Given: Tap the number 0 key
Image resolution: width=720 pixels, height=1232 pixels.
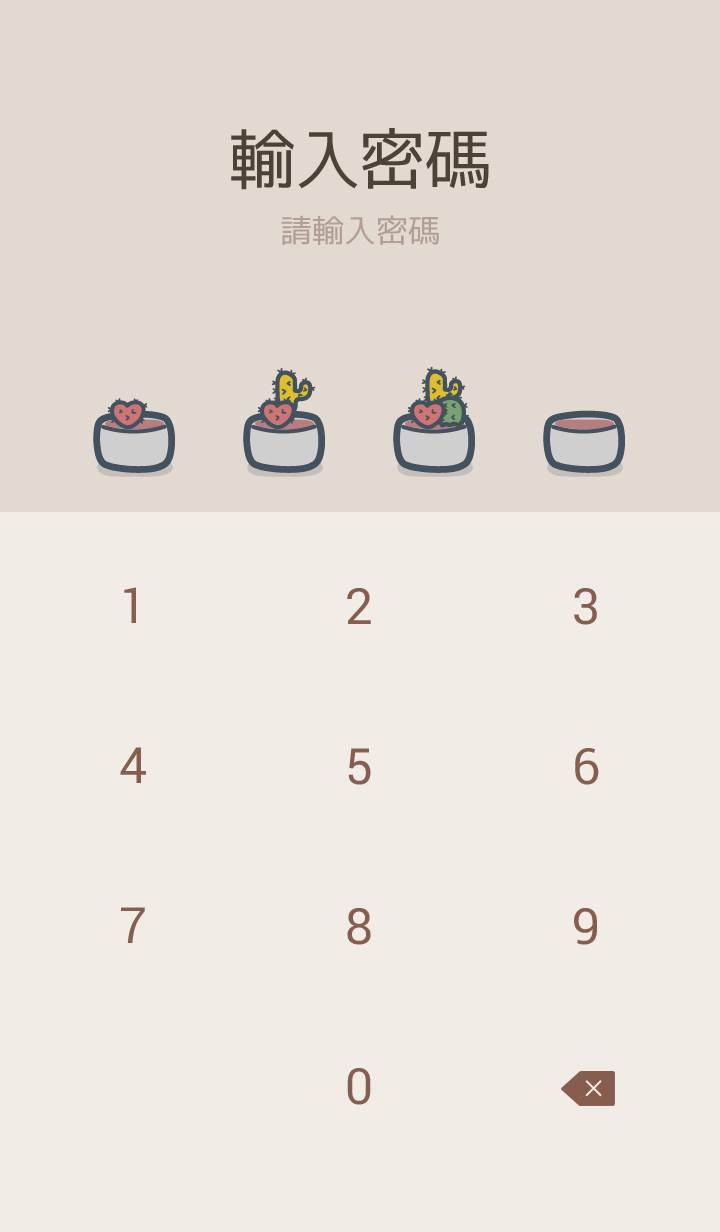Looking at the screenshot, I should [x=359, y=1087].
